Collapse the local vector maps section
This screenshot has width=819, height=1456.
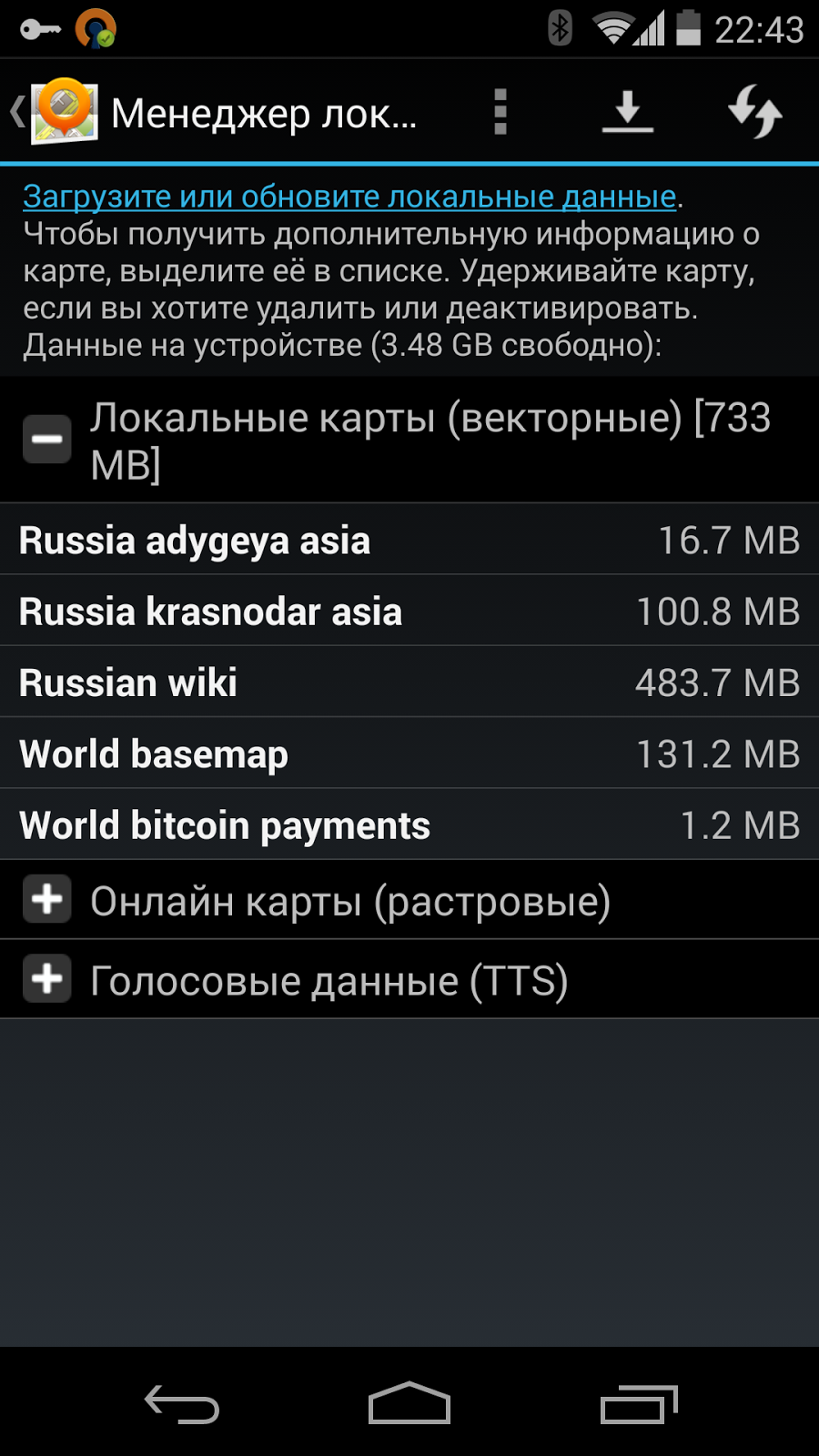pyautogui.click(x=47, y=440)
